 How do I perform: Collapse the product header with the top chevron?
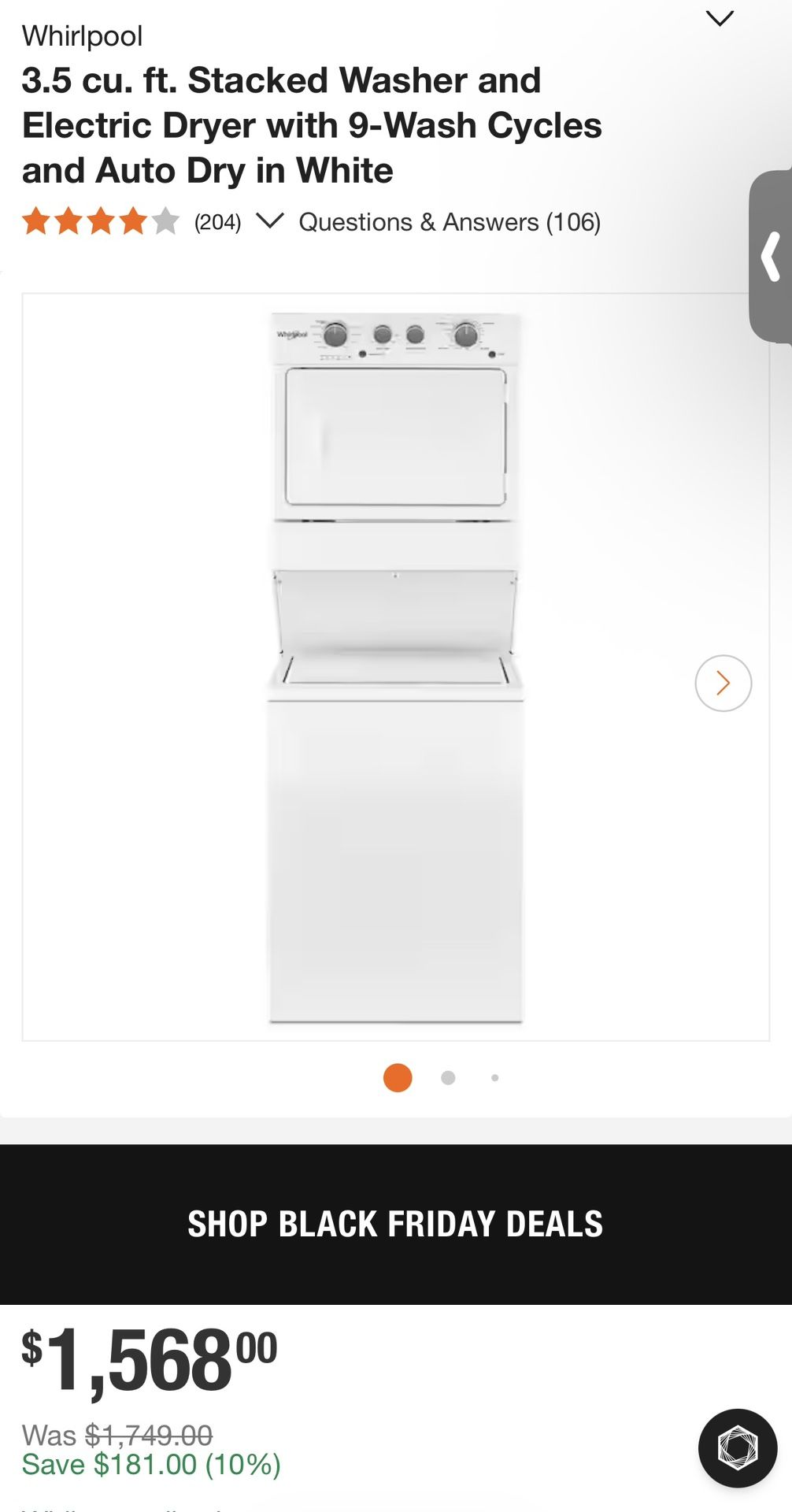721,17
